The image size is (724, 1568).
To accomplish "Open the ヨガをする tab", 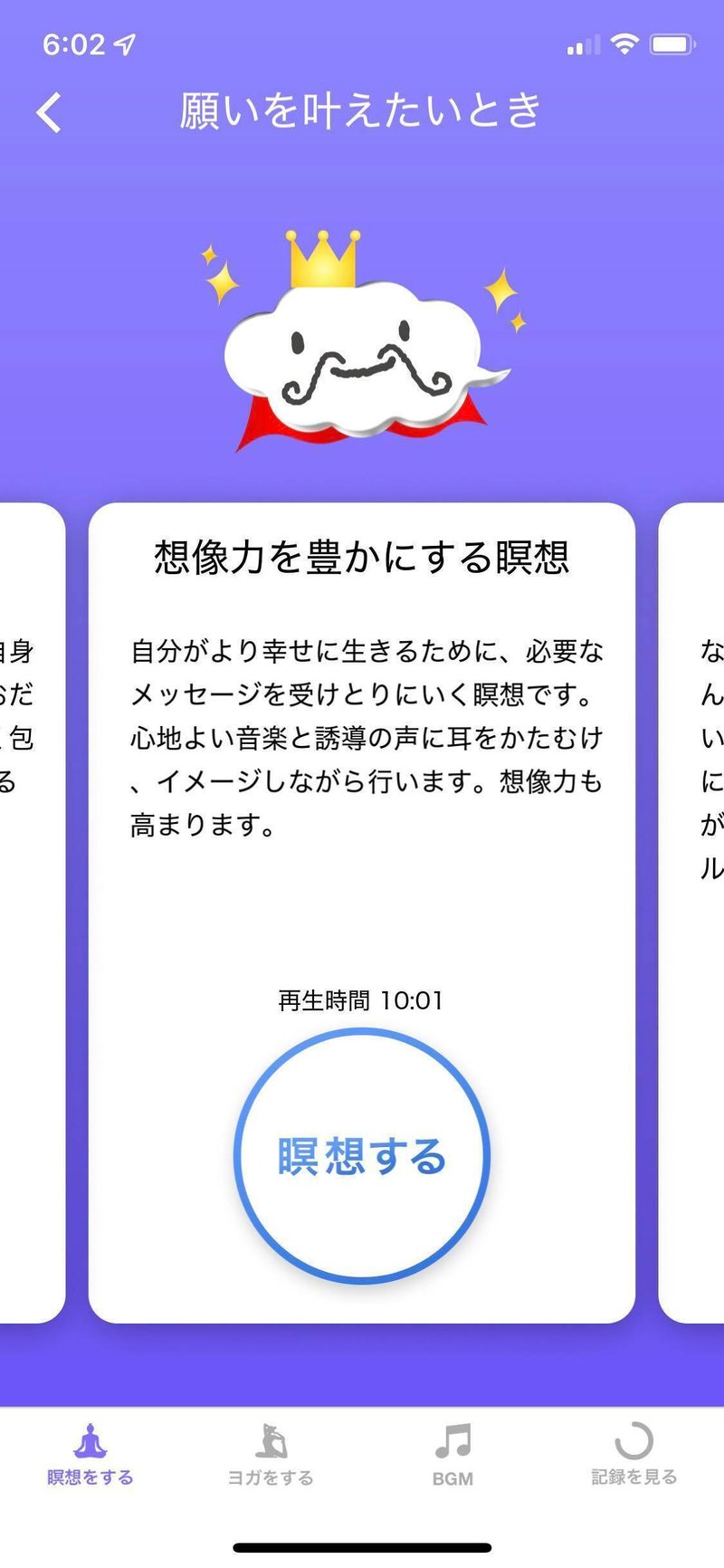I will [271, 1455].
